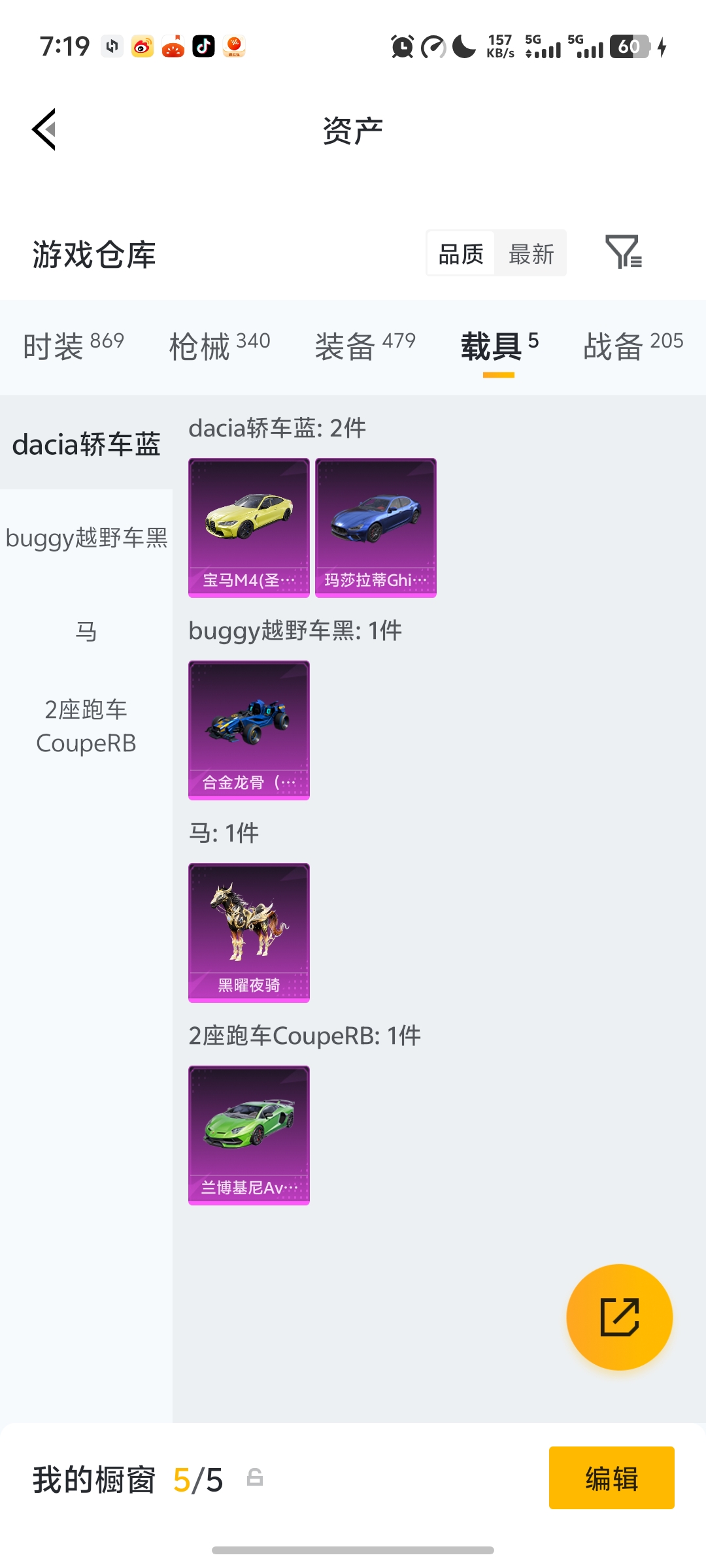Switch to the 枪械 tab

[x=219, y=345]
